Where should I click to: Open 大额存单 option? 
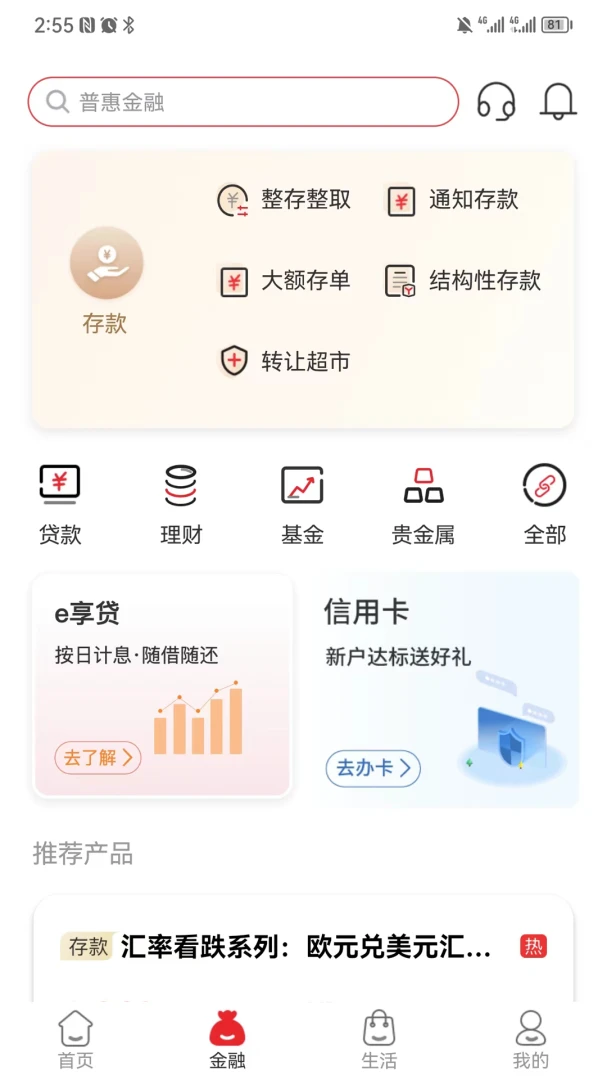(x=286, y=281)
